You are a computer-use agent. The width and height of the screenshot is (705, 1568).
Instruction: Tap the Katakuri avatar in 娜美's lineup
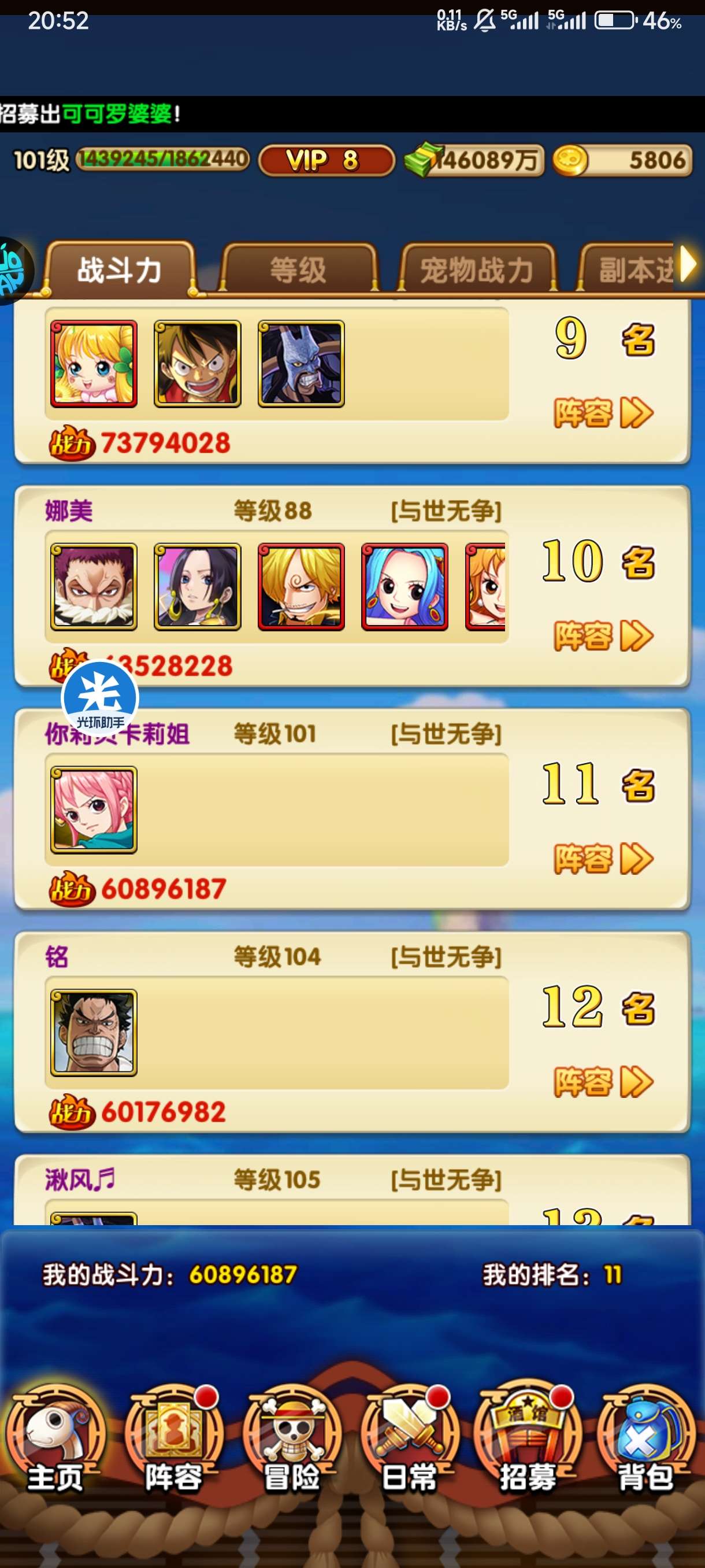click(94, 587)
